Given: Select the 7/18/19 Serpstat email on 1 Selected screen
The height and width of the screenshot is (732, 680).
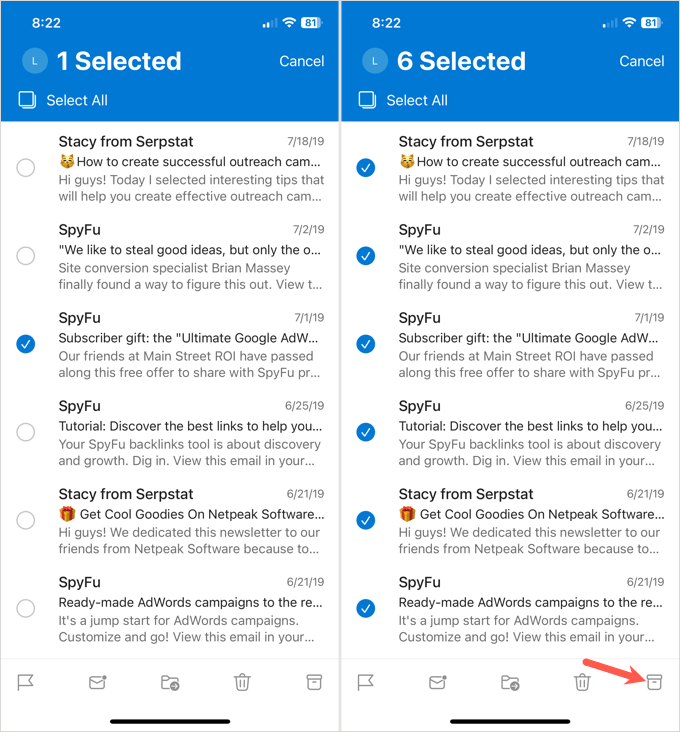Looking at the screenshot, I should pos(26,168).
